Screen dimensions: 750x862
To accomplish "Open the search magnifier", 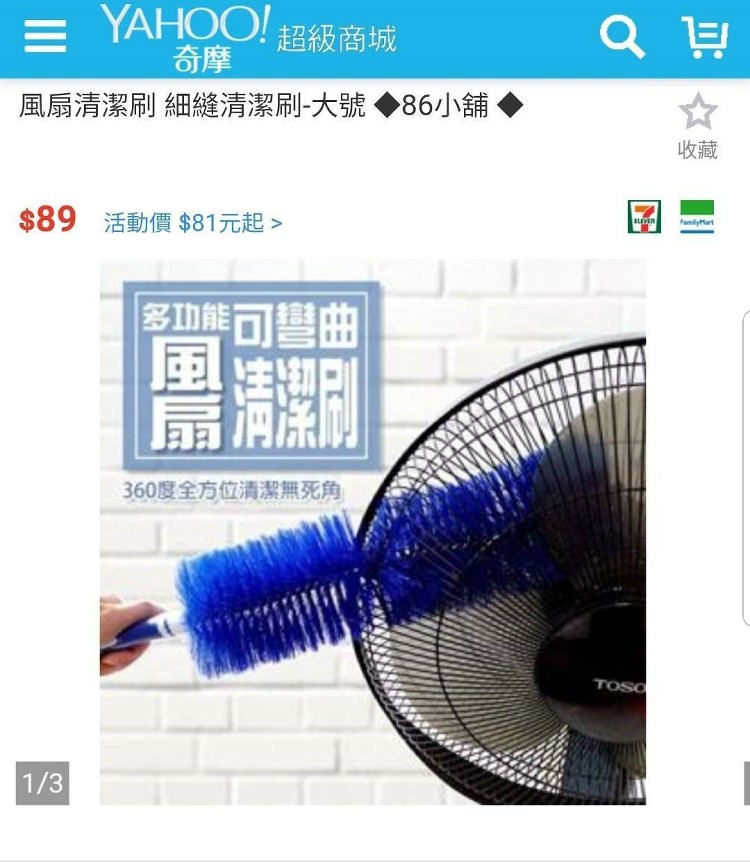I will [x=622, y=38].
